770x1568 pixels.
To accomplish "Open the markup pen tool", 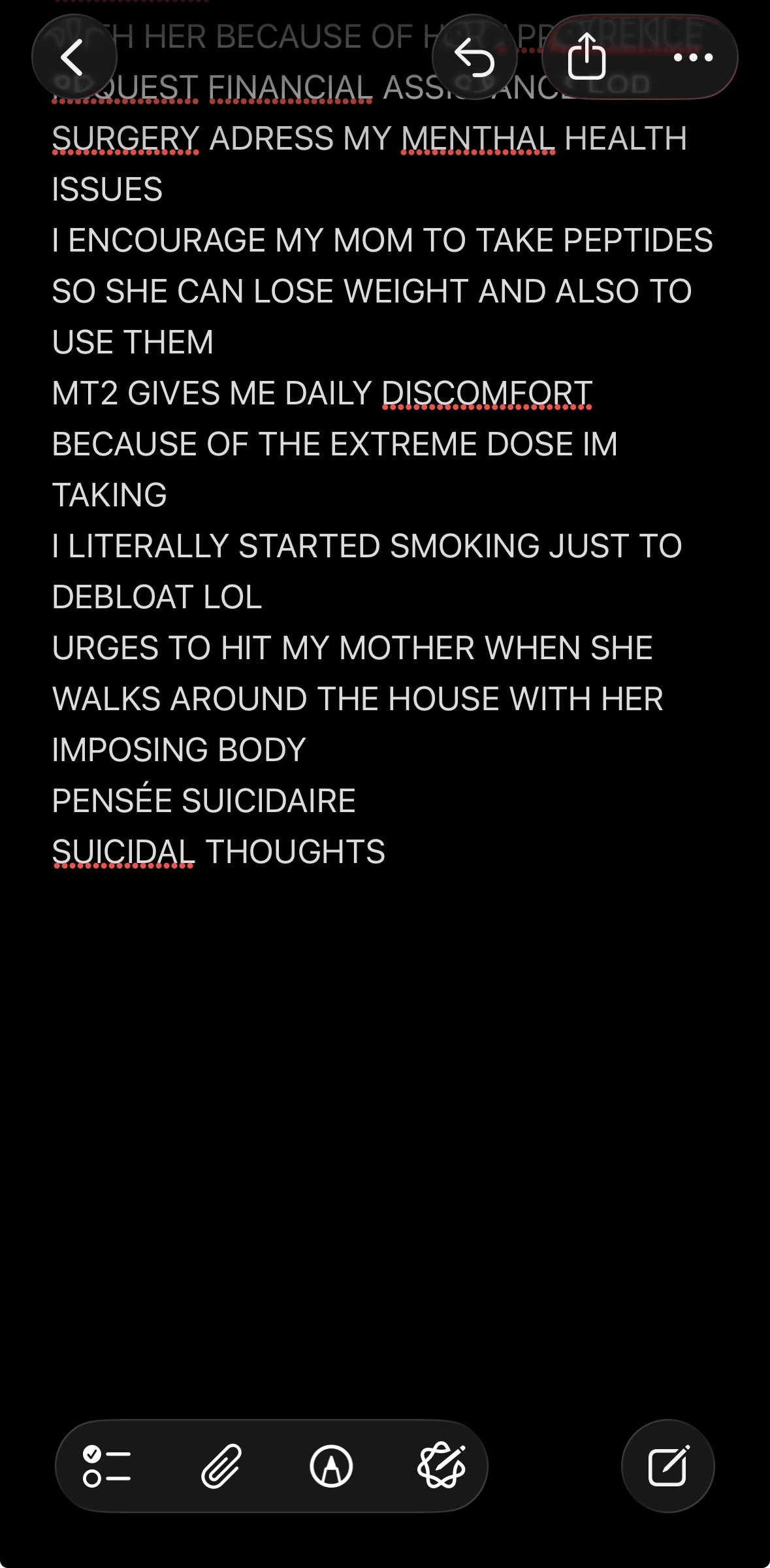I will coord(331,1466).
